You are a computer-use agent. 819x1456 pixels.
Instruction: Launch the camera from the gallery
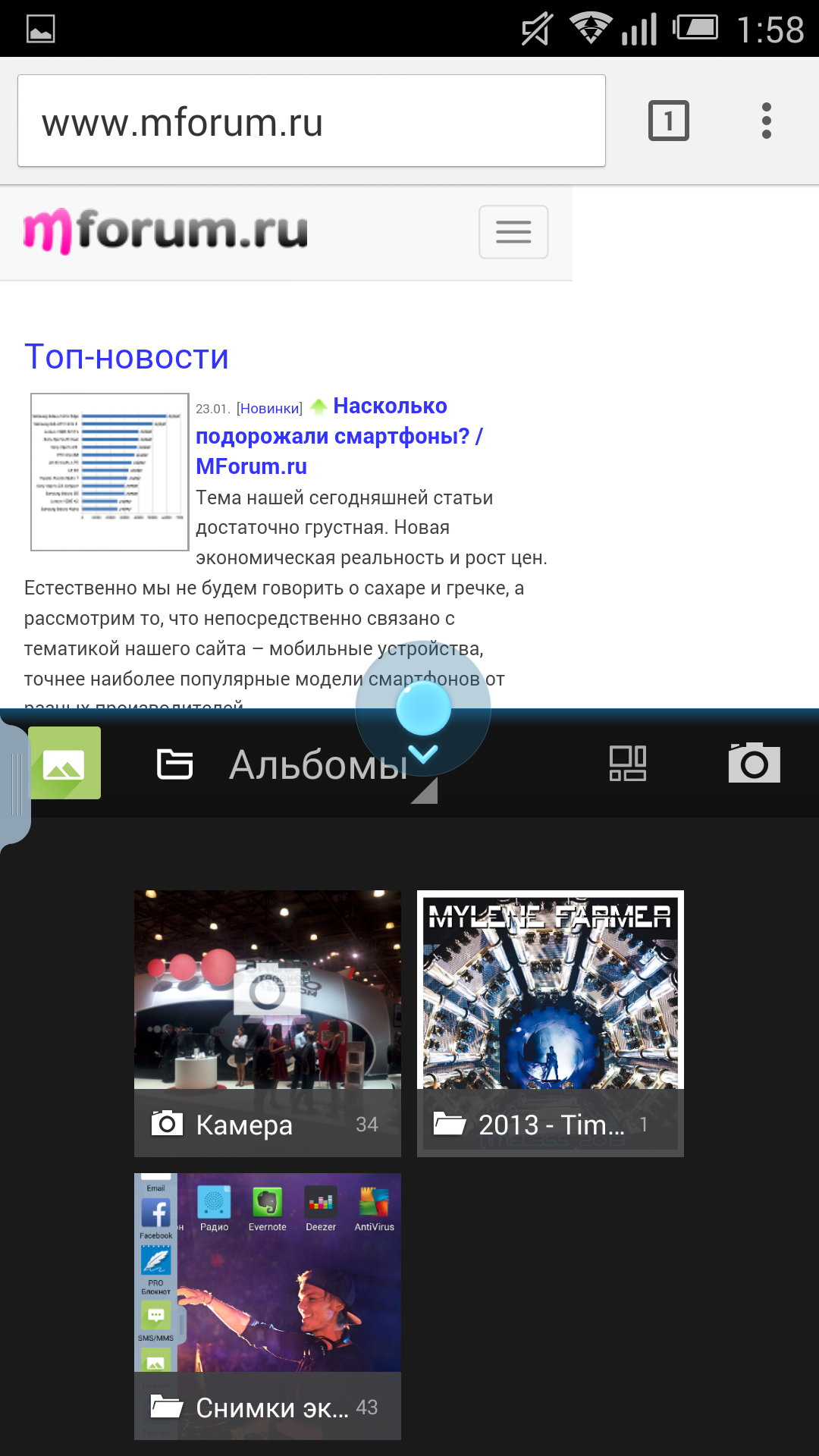coord(754,763)
